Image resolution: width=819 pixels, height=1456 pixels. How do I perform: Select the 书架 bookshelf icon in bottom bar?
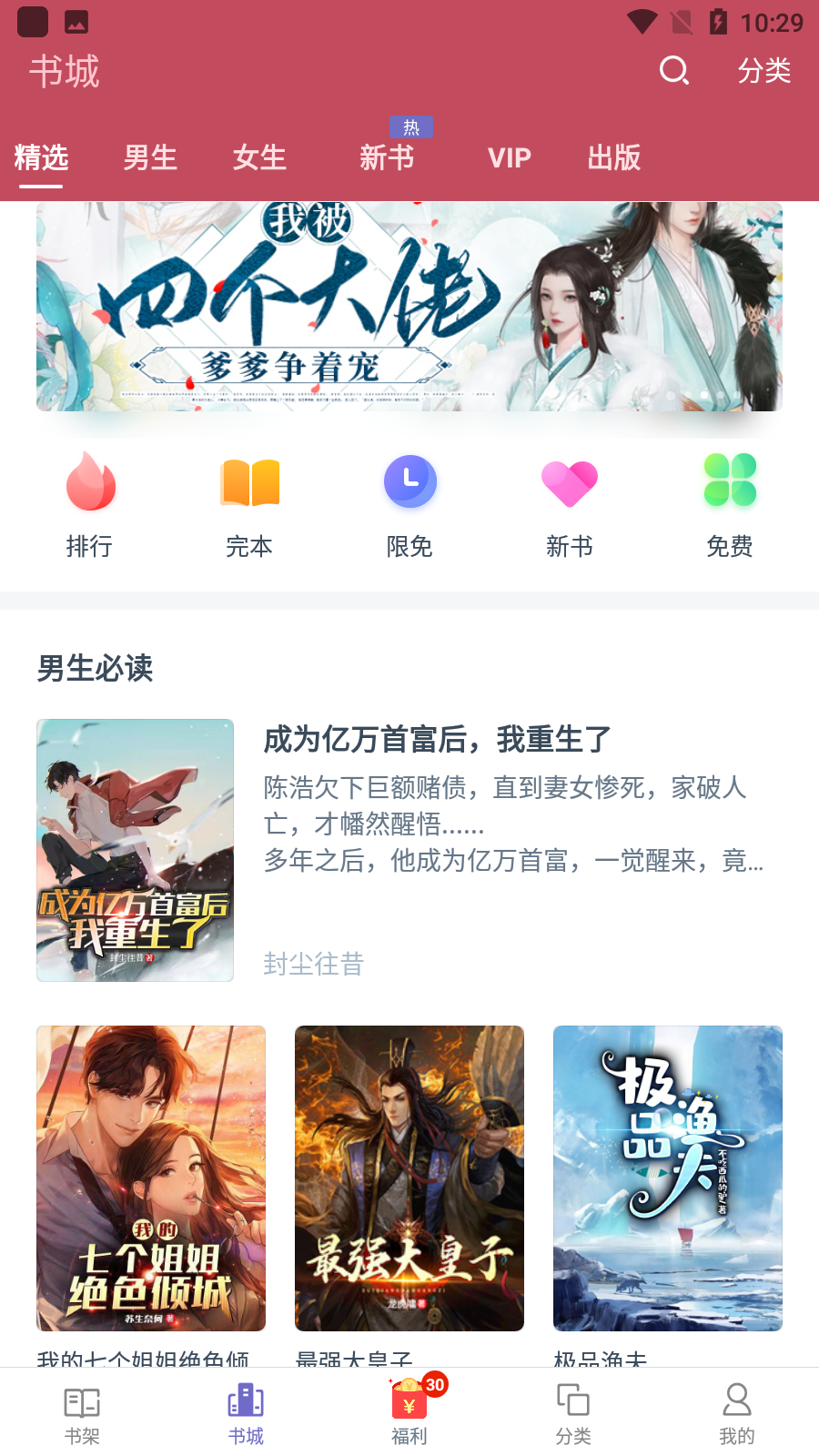[x=80, y=1405]
